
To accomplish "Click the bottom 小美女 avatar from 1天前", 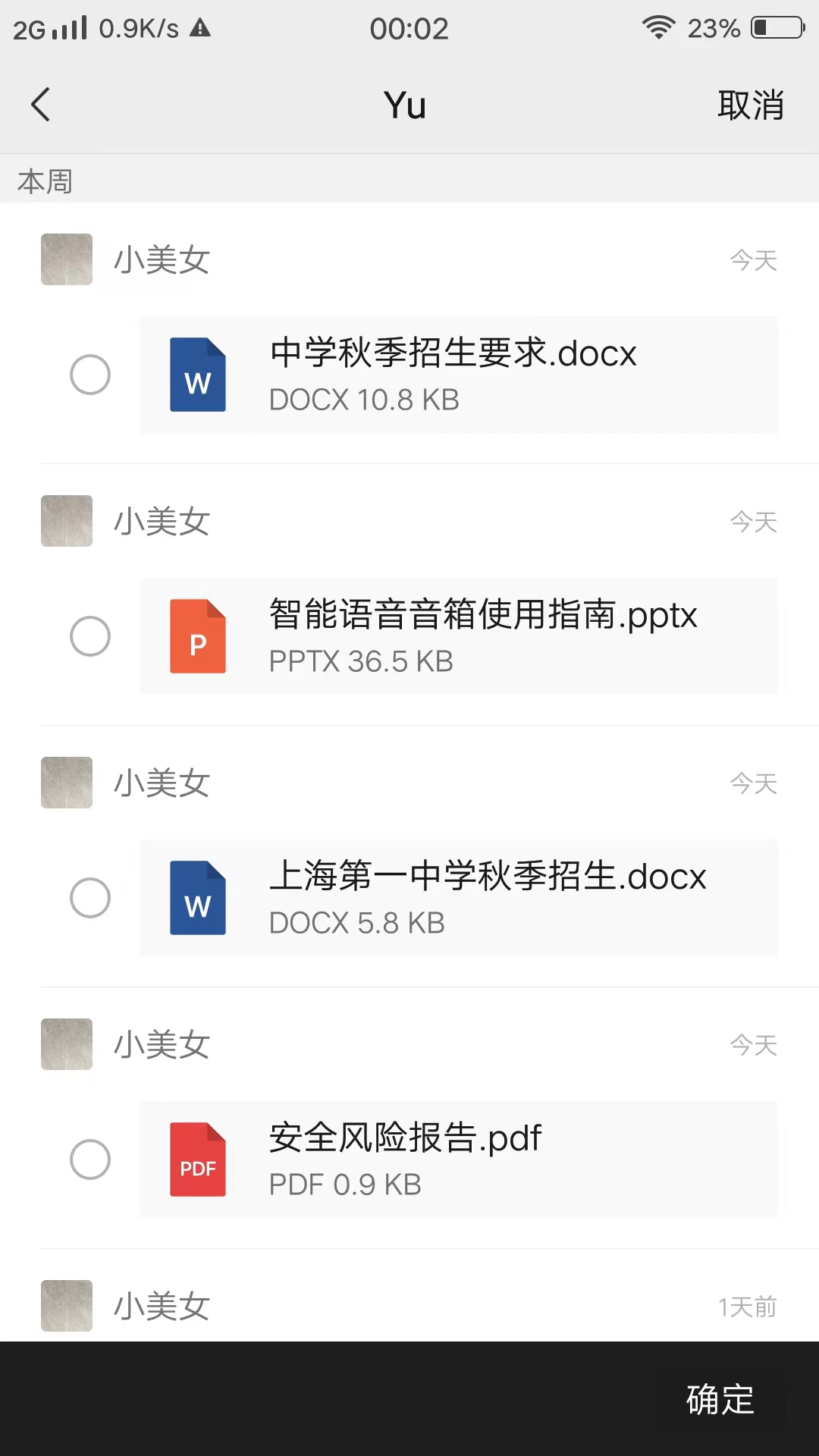I will pyautogui.click(x=66, y=1305).
